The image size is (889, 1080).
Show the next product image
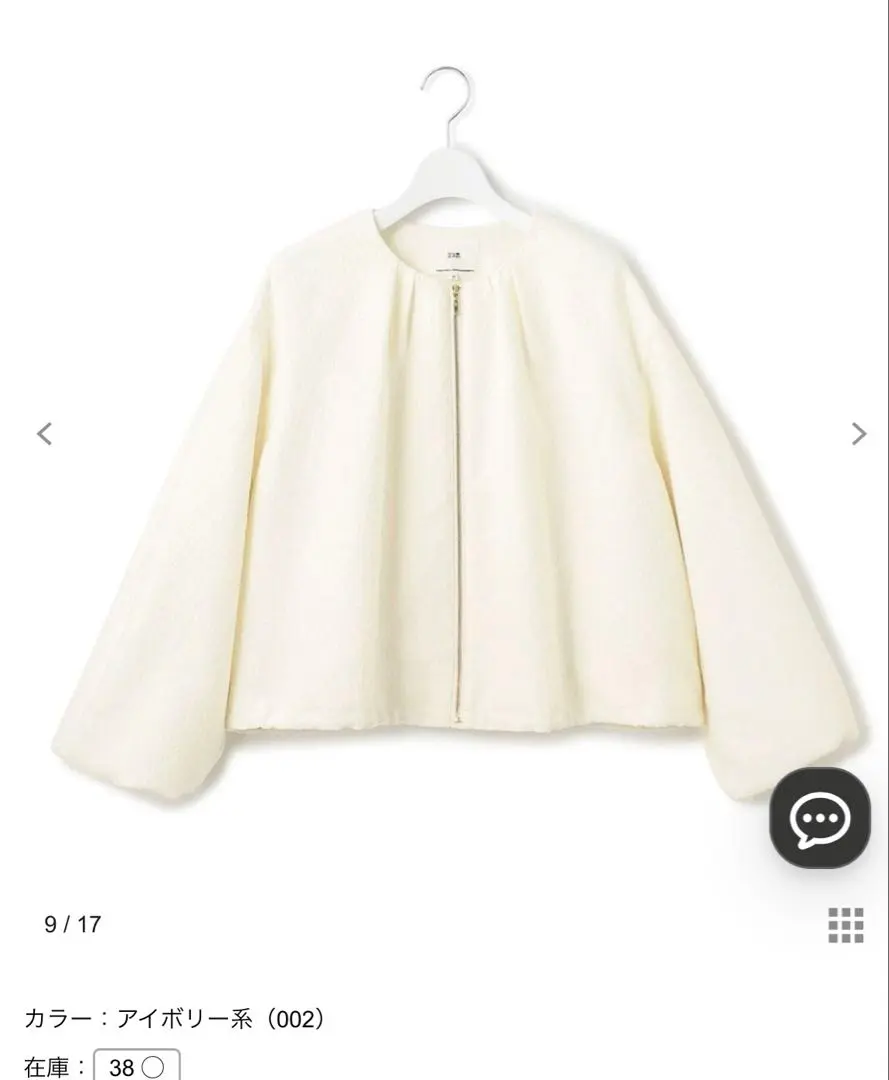click(x=858, y=434)
